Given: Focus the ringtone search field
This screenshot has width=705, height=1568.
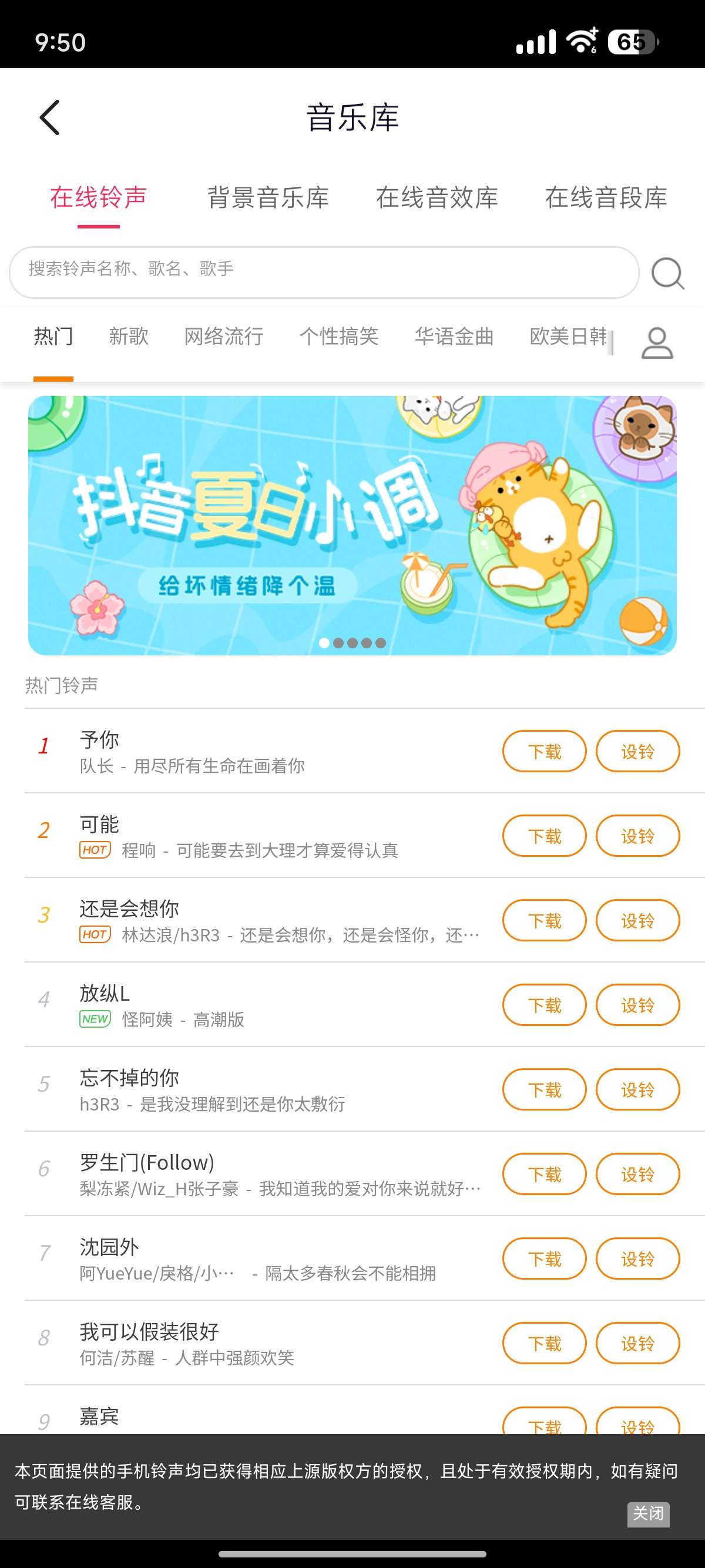Looking at the screenshot, I should 323,271.
